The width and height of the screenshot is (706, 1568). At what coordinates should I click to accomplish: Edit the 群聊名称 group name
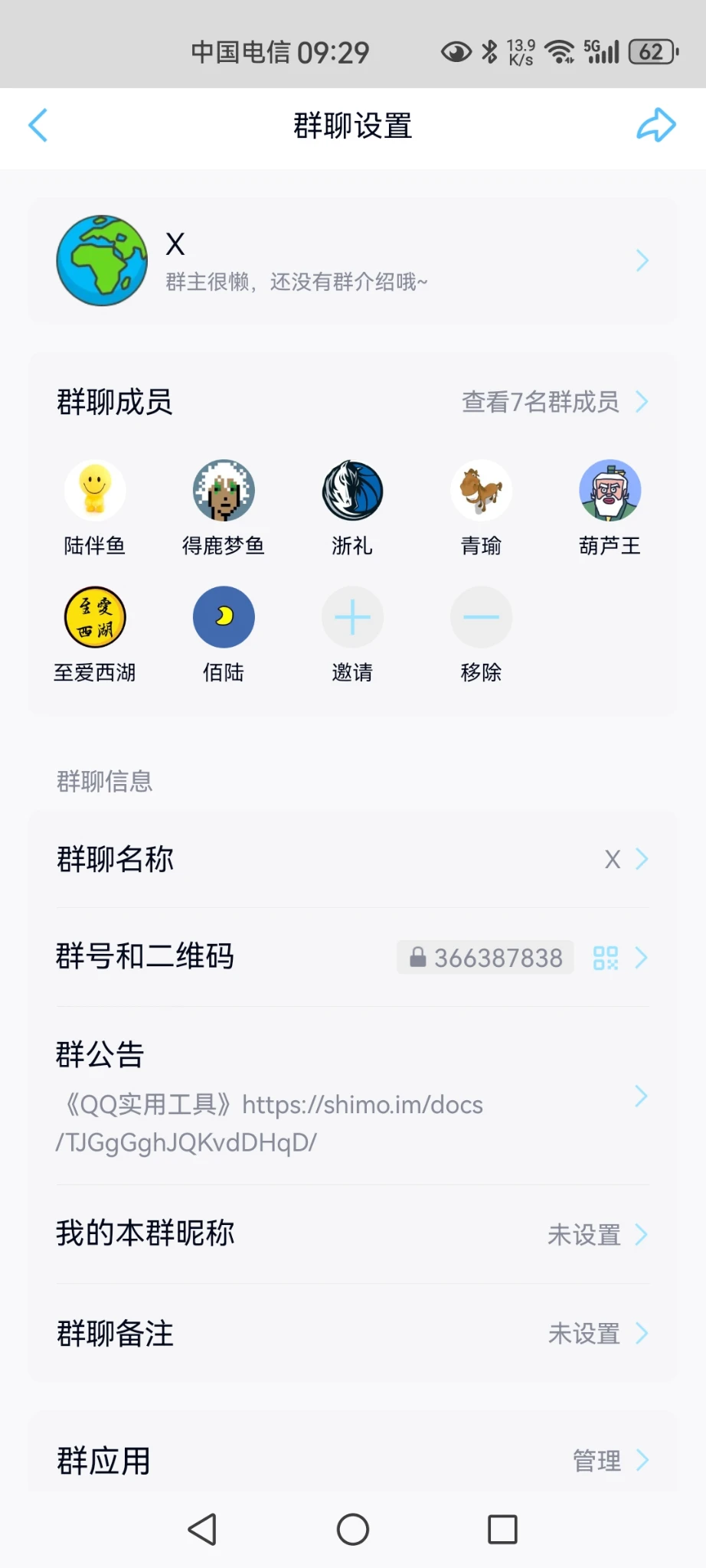pyautogui.click(x=352, y=860)
